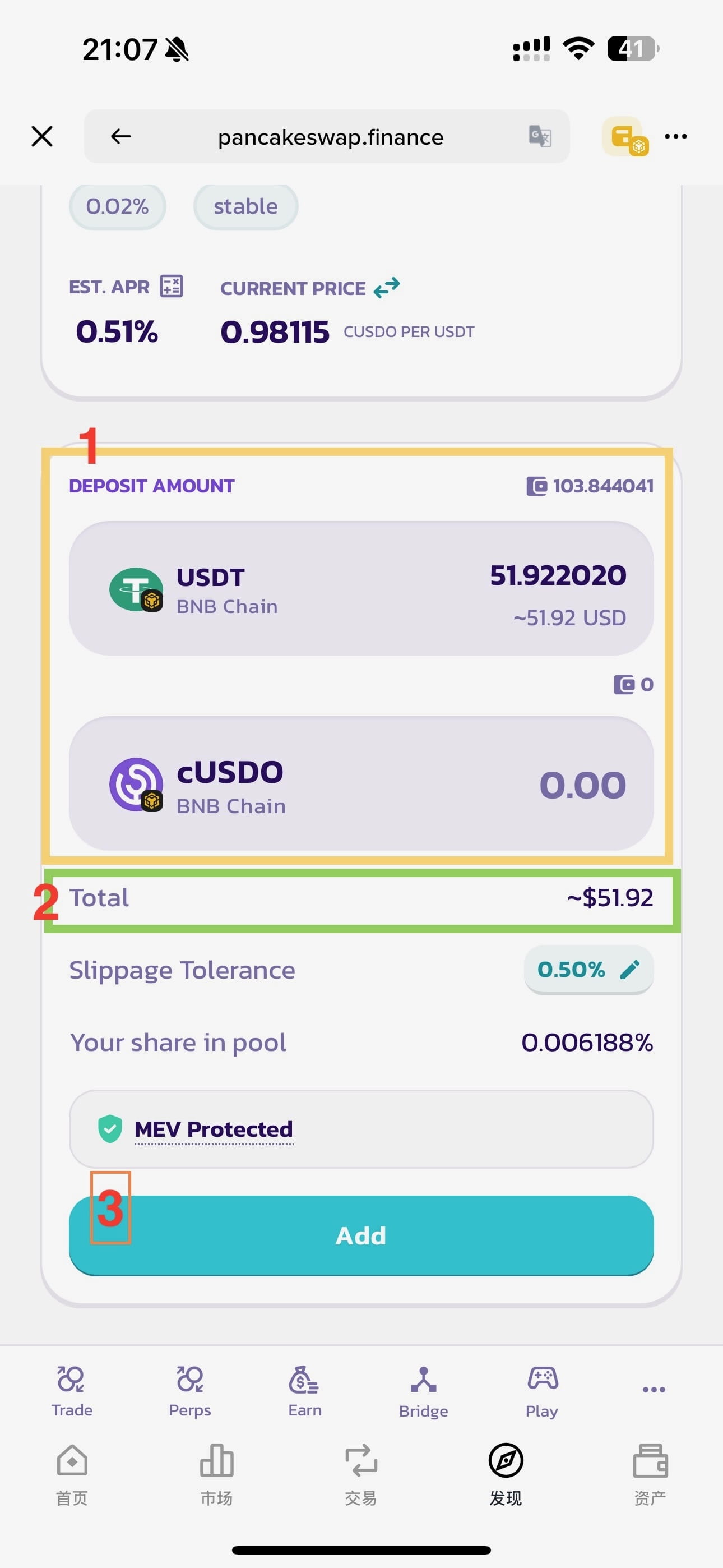View MEV Protected details
This screenshot has width=723, height=1568.
(x=213, y=1130)
